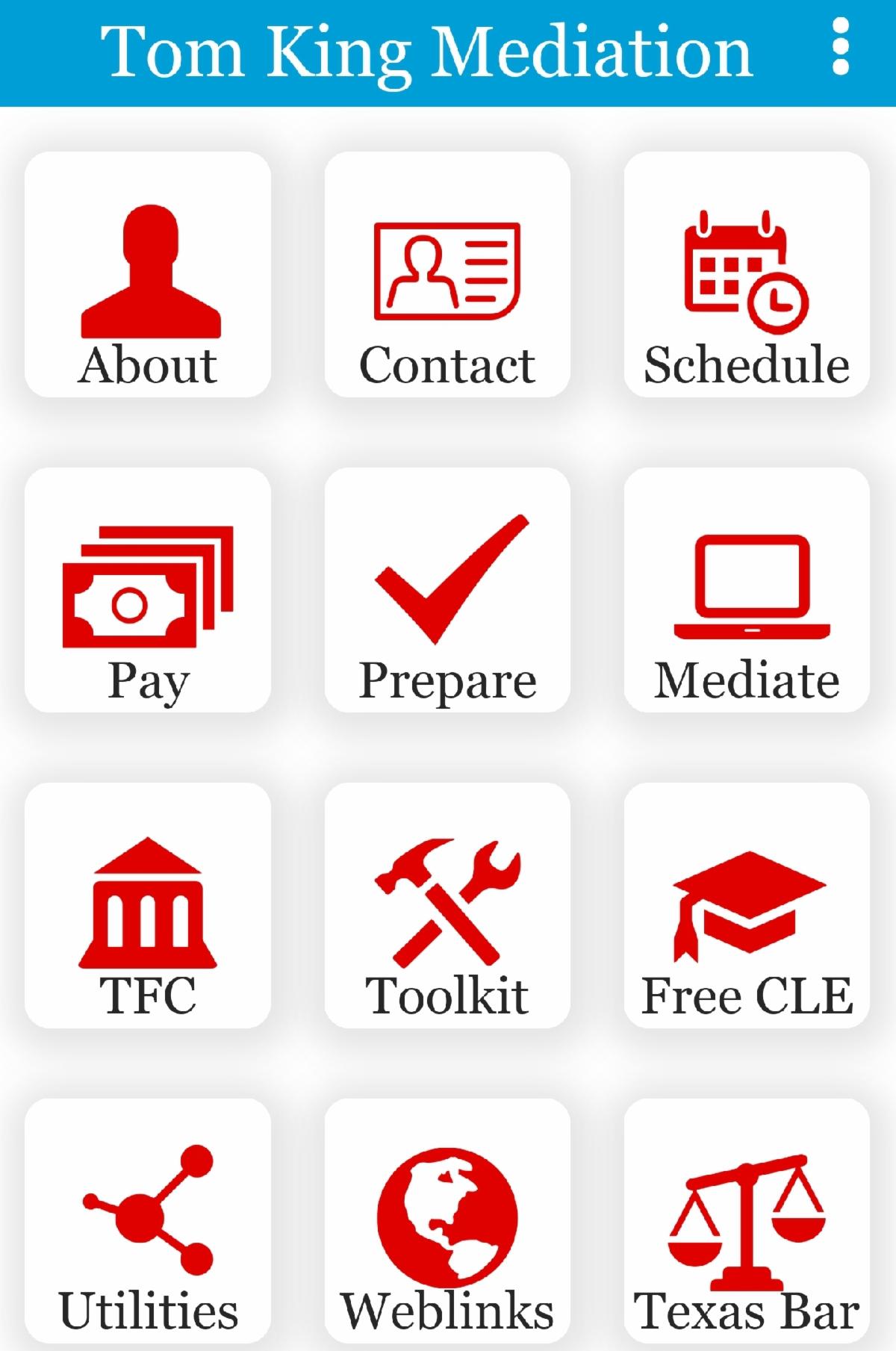
Task: Select the Pay tile
Action: [148, 590]
